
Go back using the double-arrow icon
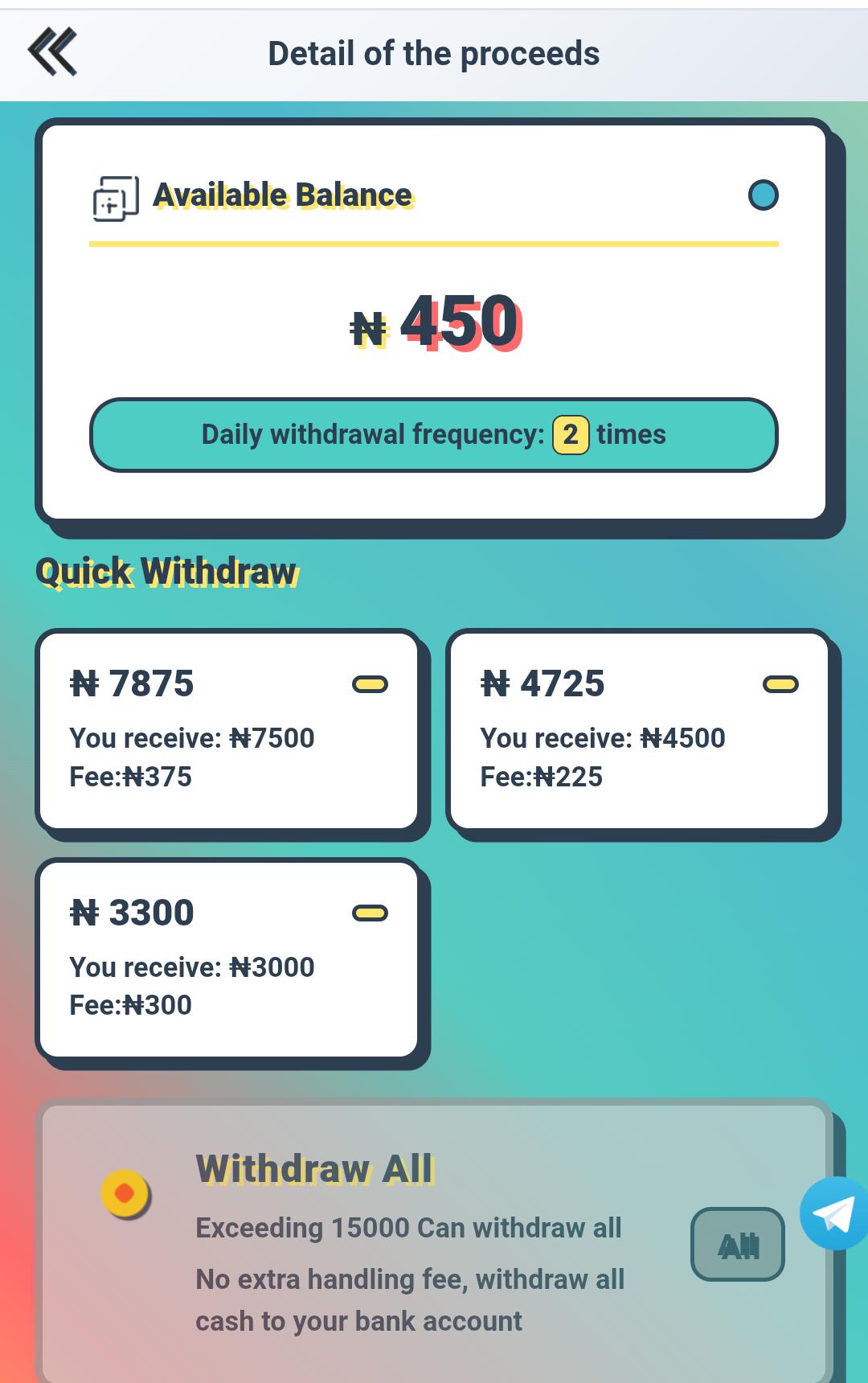point(53,52)
